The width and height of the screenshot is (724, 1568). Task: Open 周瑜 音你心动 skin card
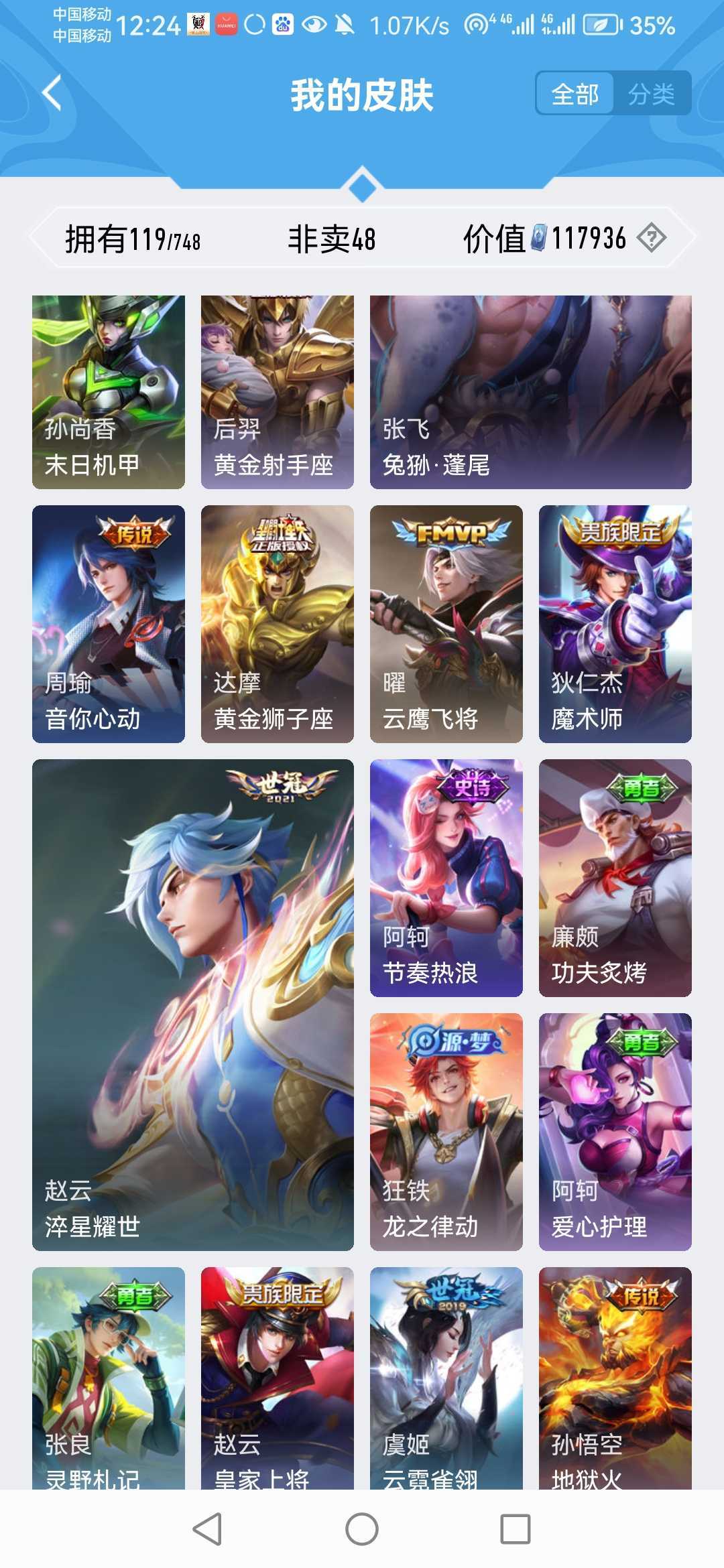coord(109,624)
